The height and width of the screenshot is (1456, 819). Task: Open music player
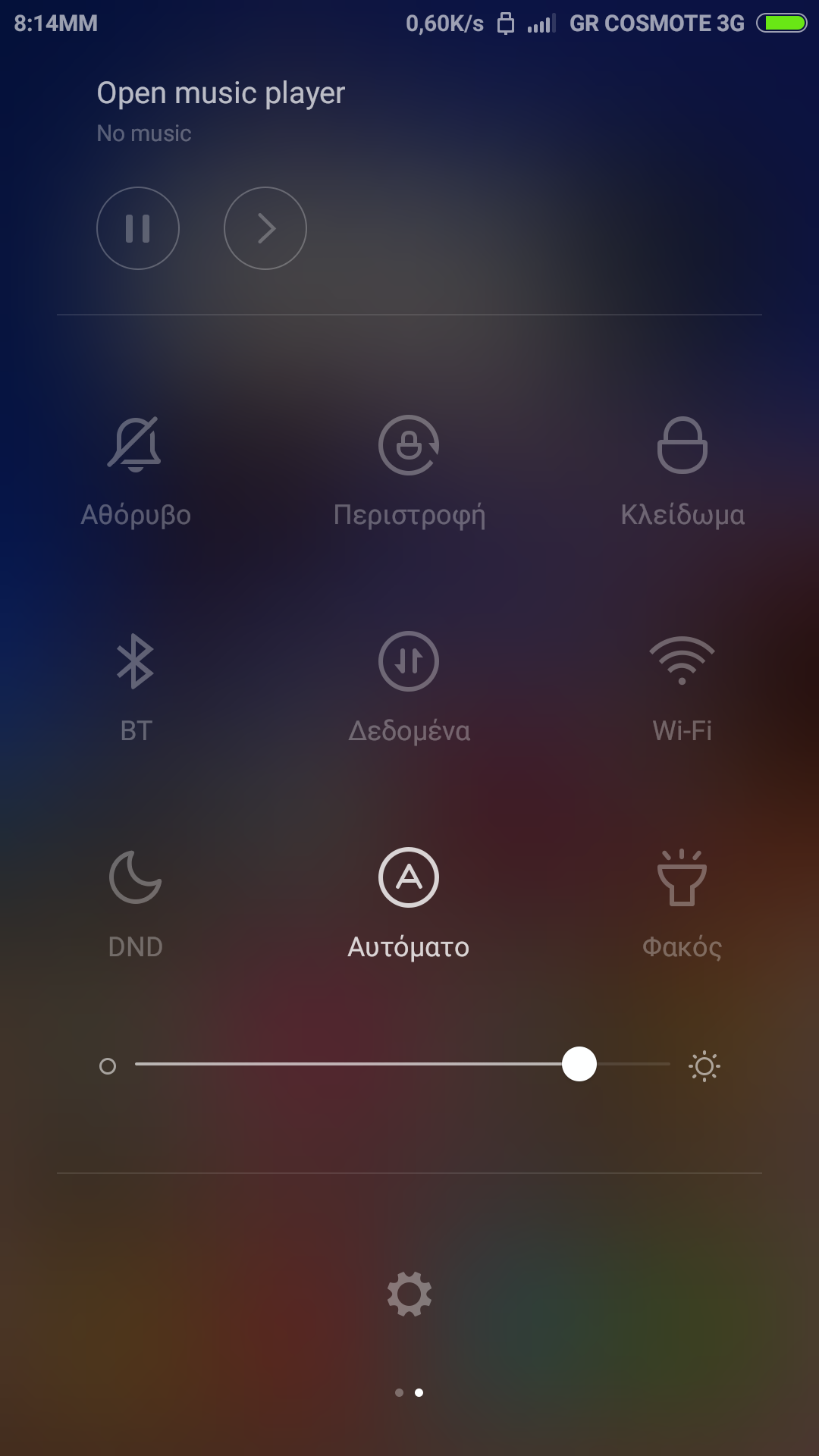click(x=221, y=93)
